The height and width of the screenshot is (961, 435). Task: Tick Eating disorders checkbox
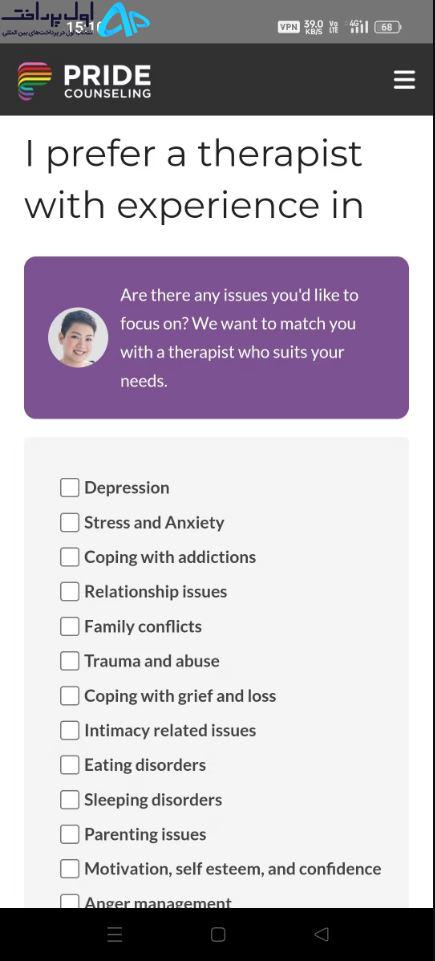point(70,765)
